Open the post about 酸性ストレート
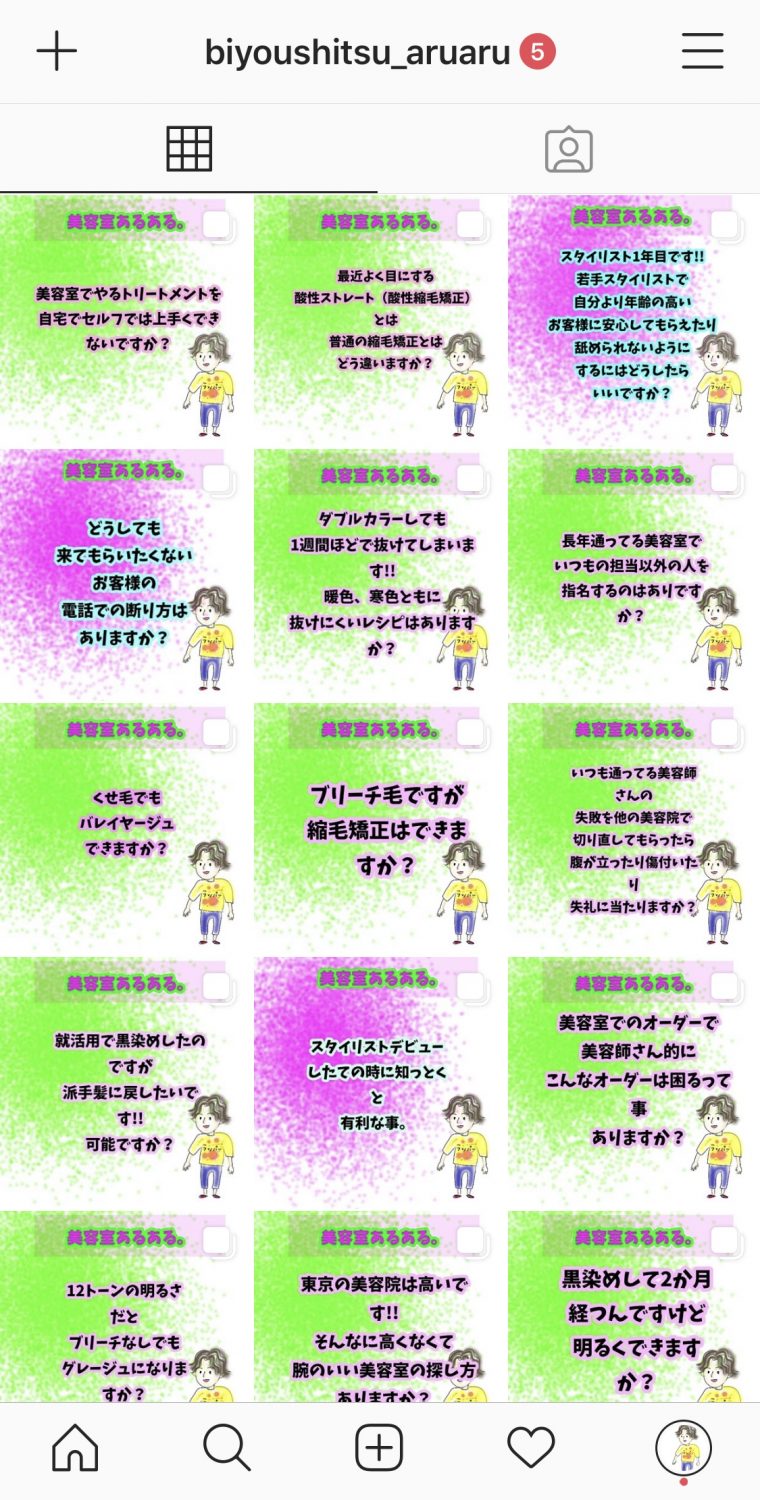 coord(379,318)
